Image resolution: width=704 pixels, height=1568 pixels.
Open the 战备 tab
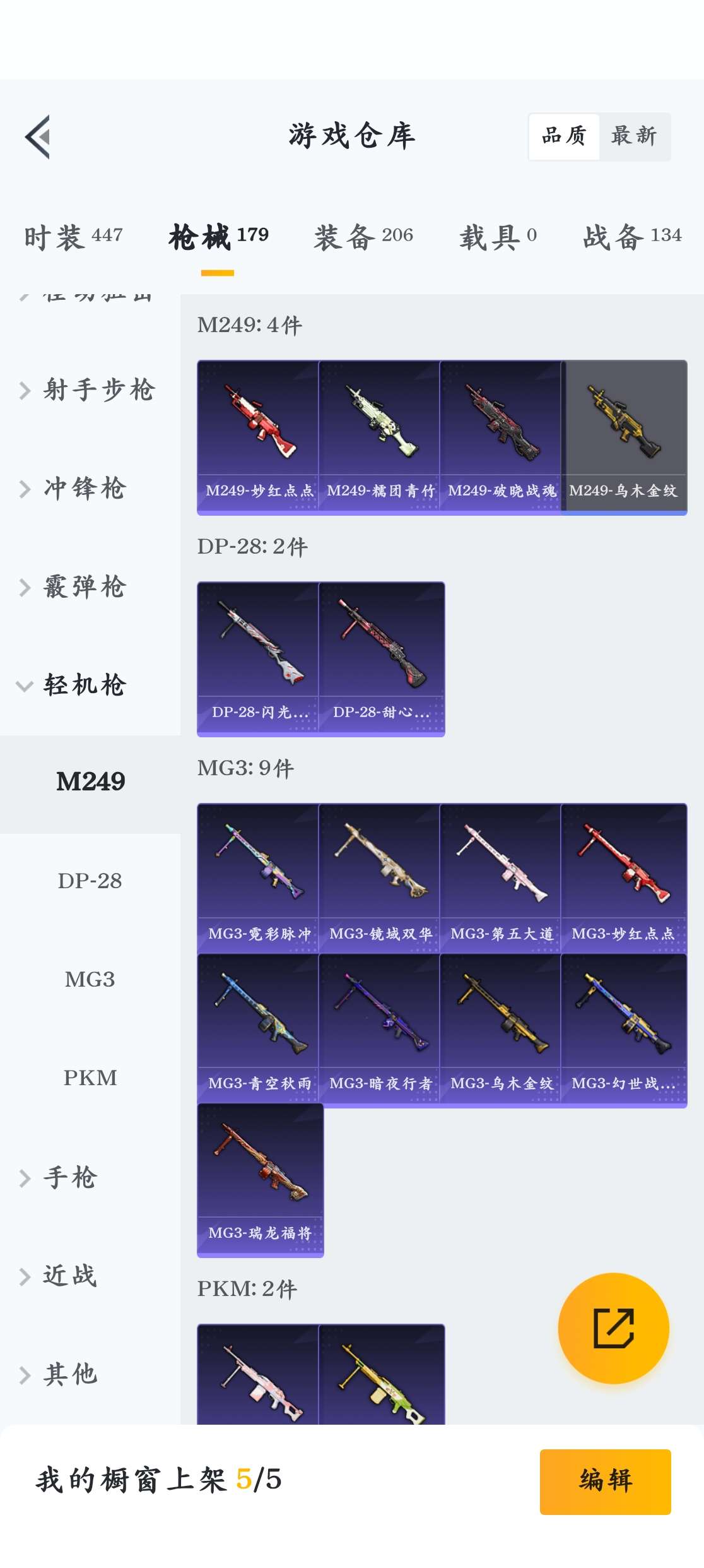point(632,237)
